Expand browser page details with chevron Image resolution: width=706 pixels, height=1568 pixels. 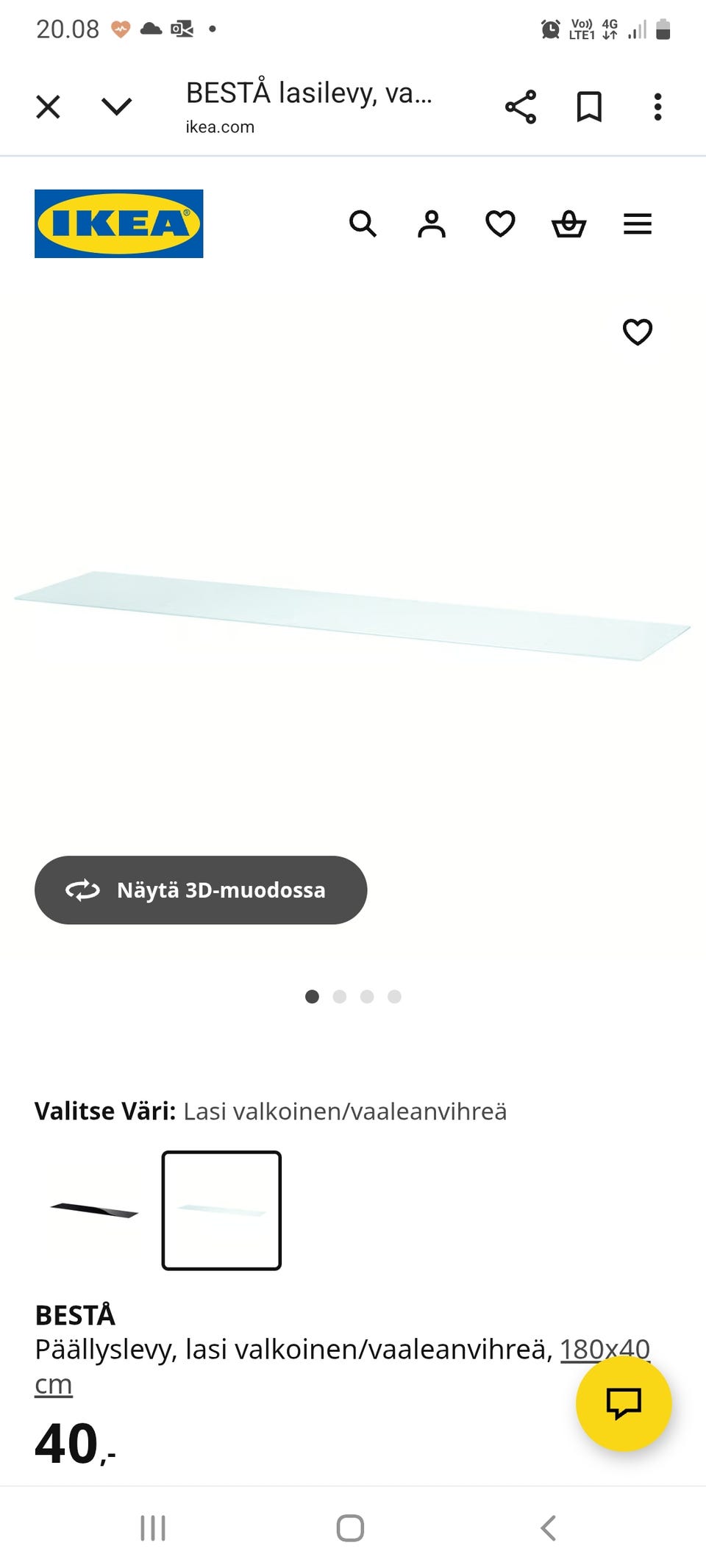[116, 107]
